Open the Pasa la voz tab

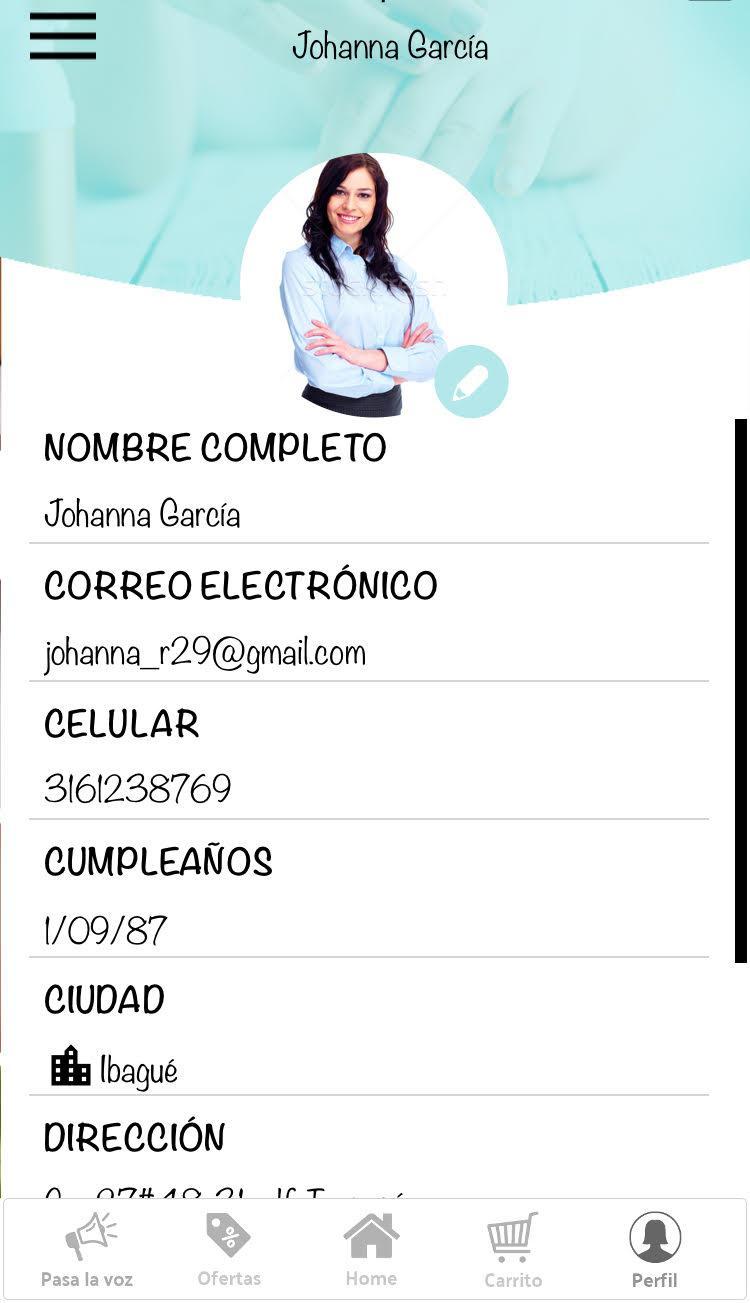click(x=87, y=1250)
